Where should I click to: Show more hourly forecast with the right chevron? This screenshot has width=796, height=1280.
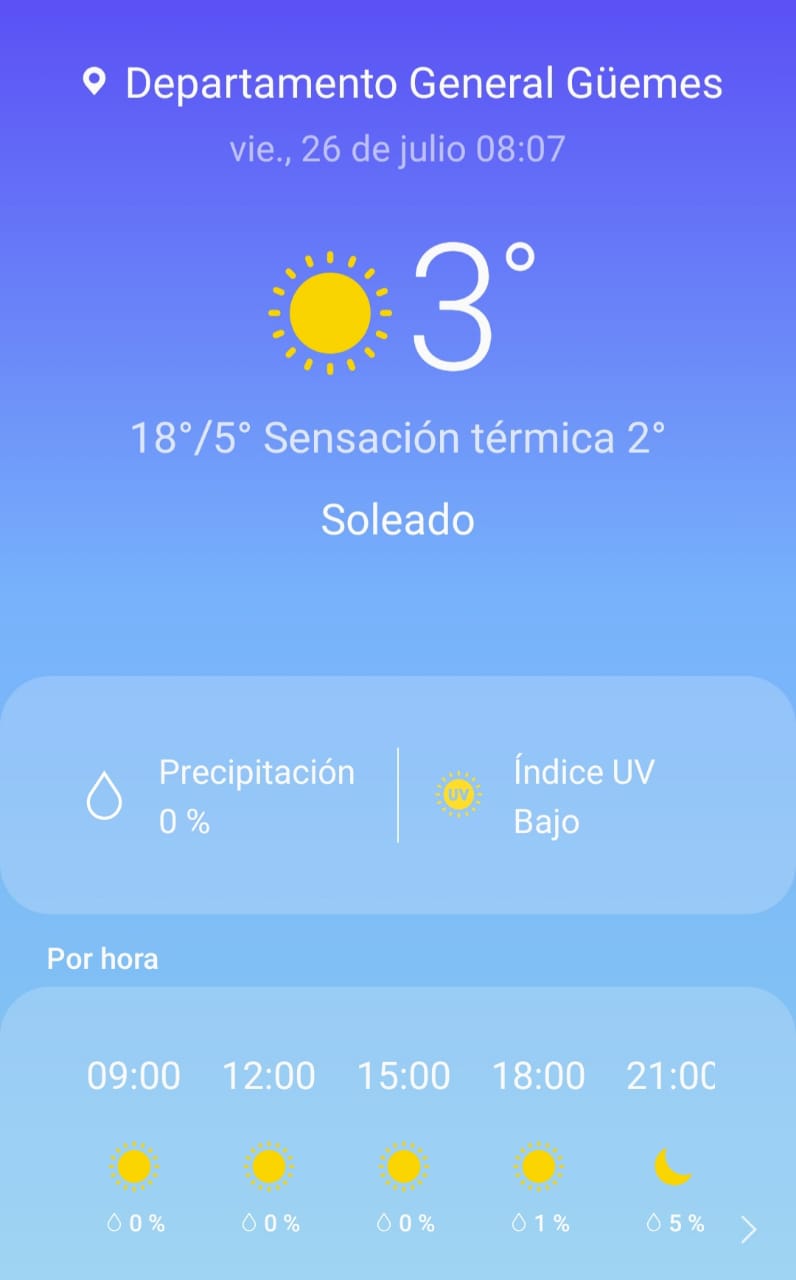point(748,1229)
